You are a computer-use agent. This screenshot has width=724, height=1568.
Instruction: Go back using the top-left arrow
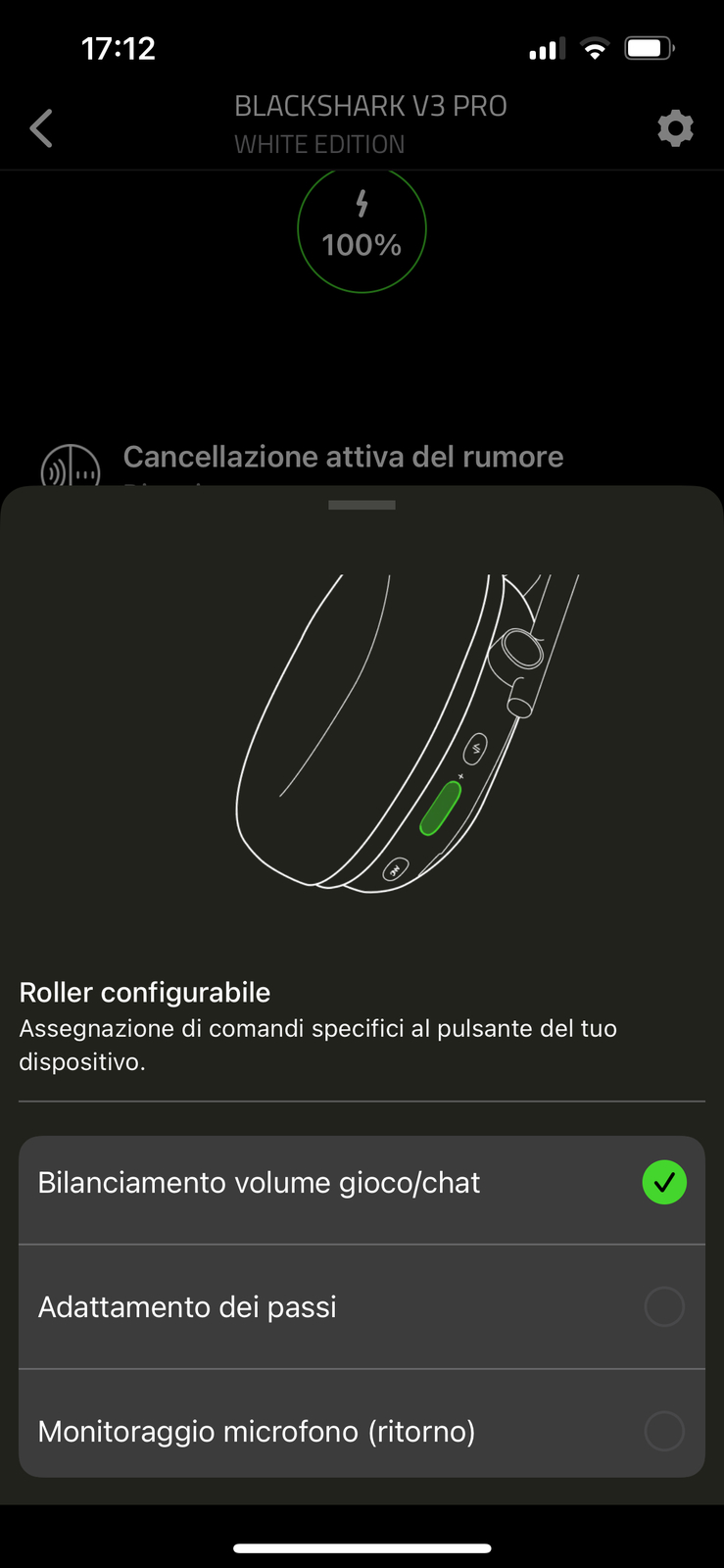click(x=41, y=128)
